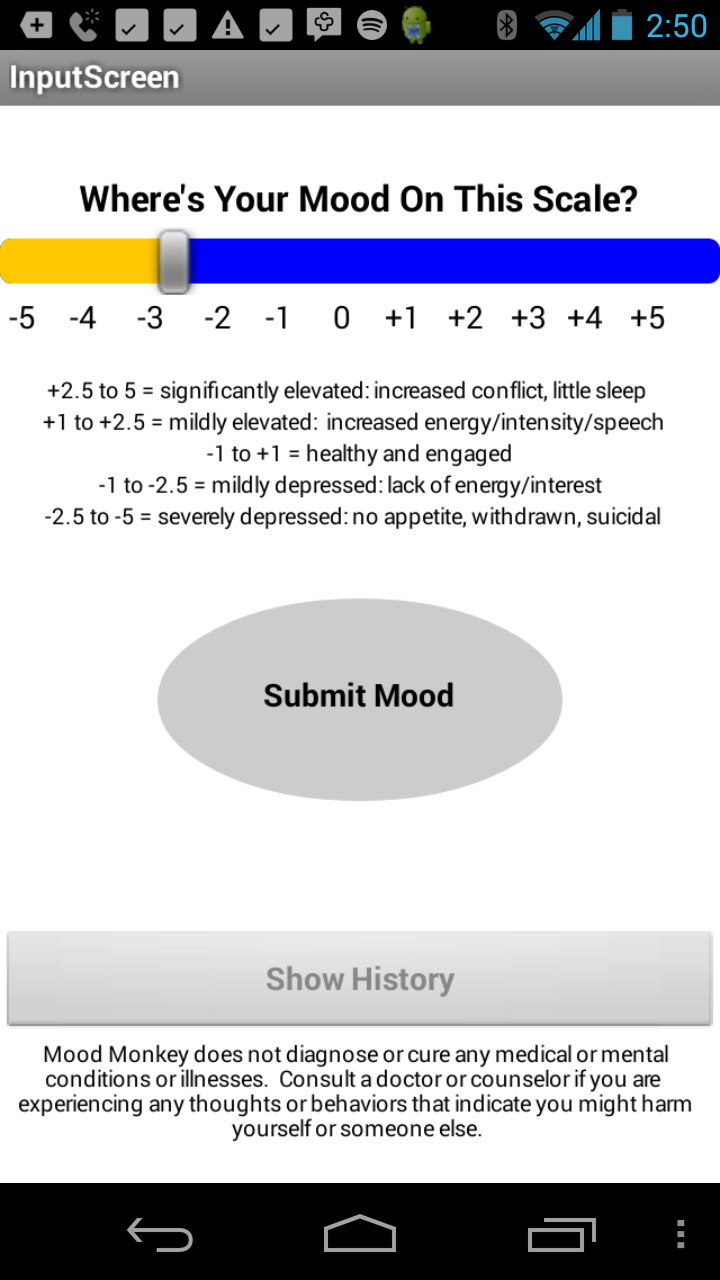Open the overflow menu in the navigation bar
720x1280 pixels.
(681, 1233)
